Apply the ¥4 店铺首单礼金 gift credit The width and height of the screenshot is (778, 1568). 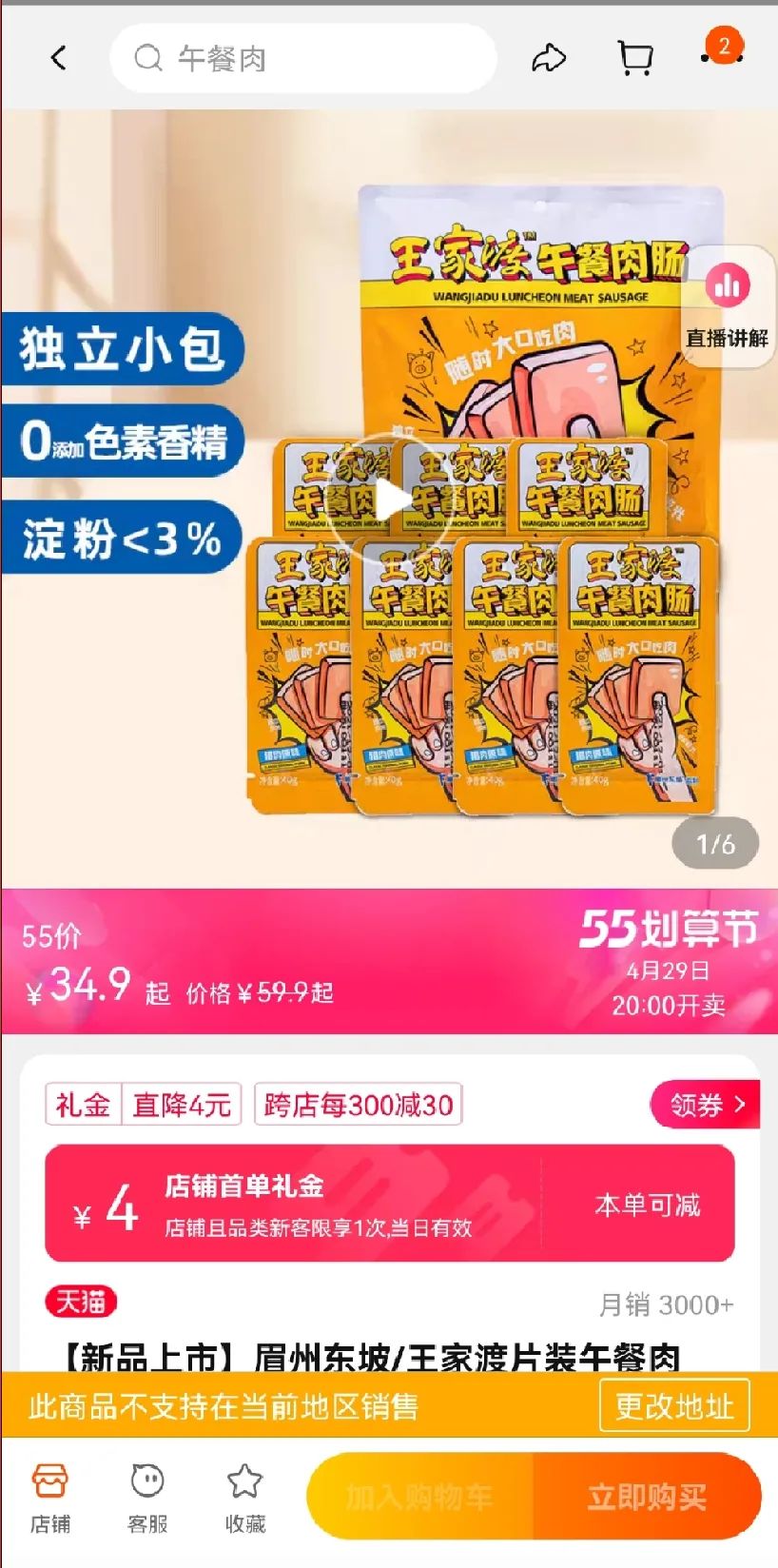pyautogui.click(x=380, y=1203)
